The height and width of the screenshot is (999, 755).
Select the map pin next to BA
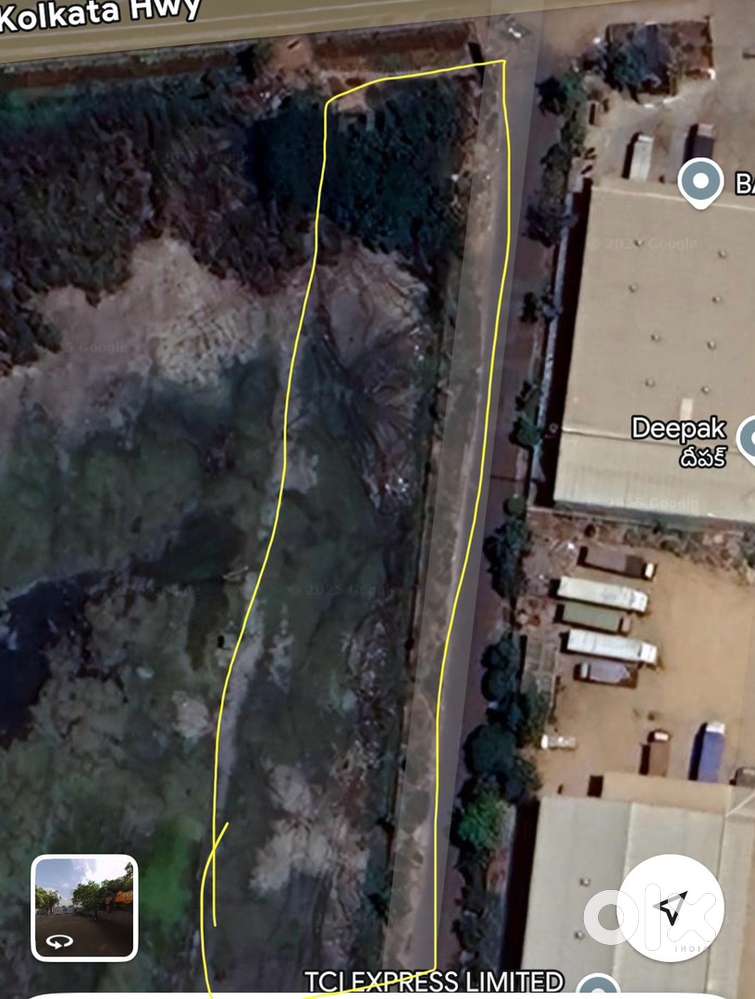click(700, 183)
